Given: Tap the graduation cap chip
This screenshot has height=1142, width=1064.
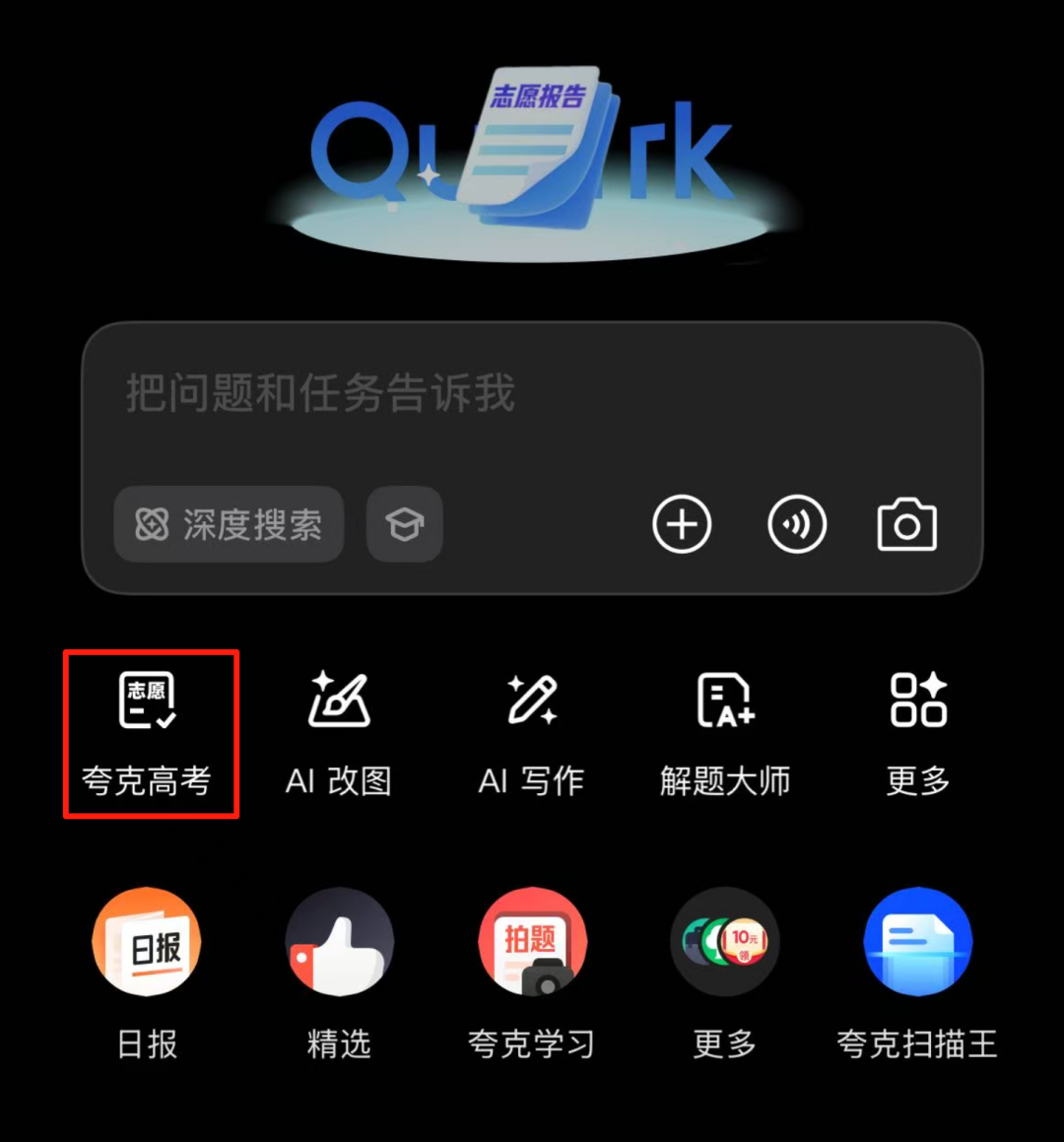Looking at the screenshot, I should click(x=404, y=524).
